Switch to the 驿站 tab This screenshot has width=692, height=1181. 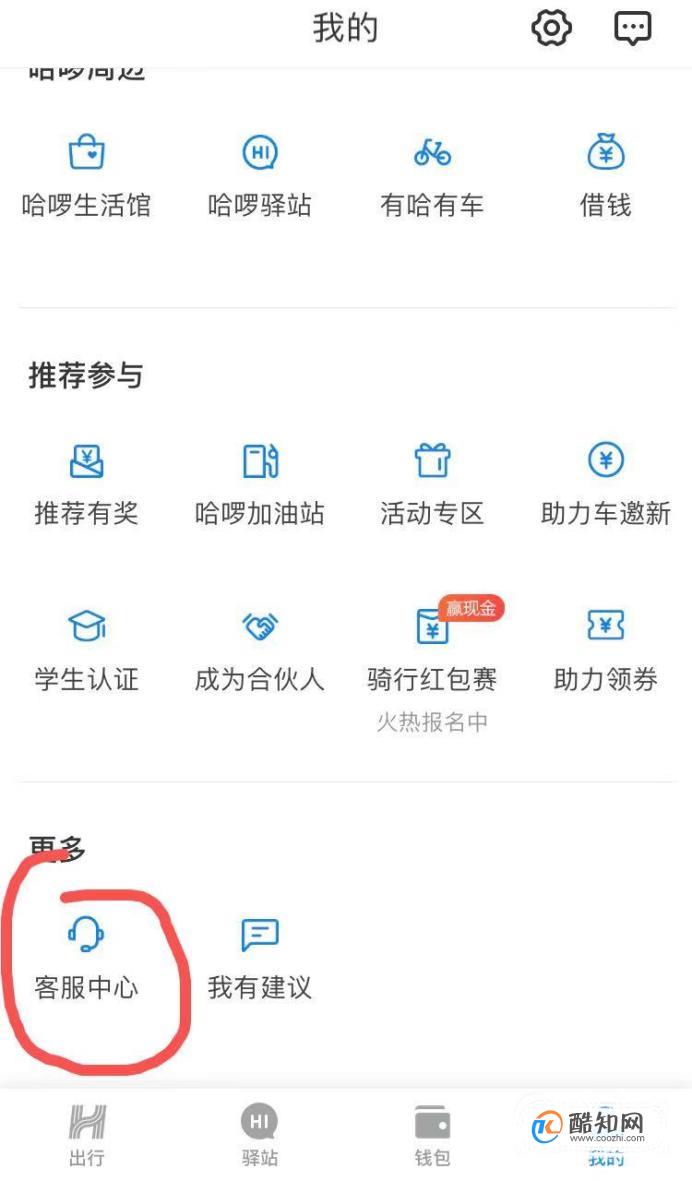(x=260, y=1135)
